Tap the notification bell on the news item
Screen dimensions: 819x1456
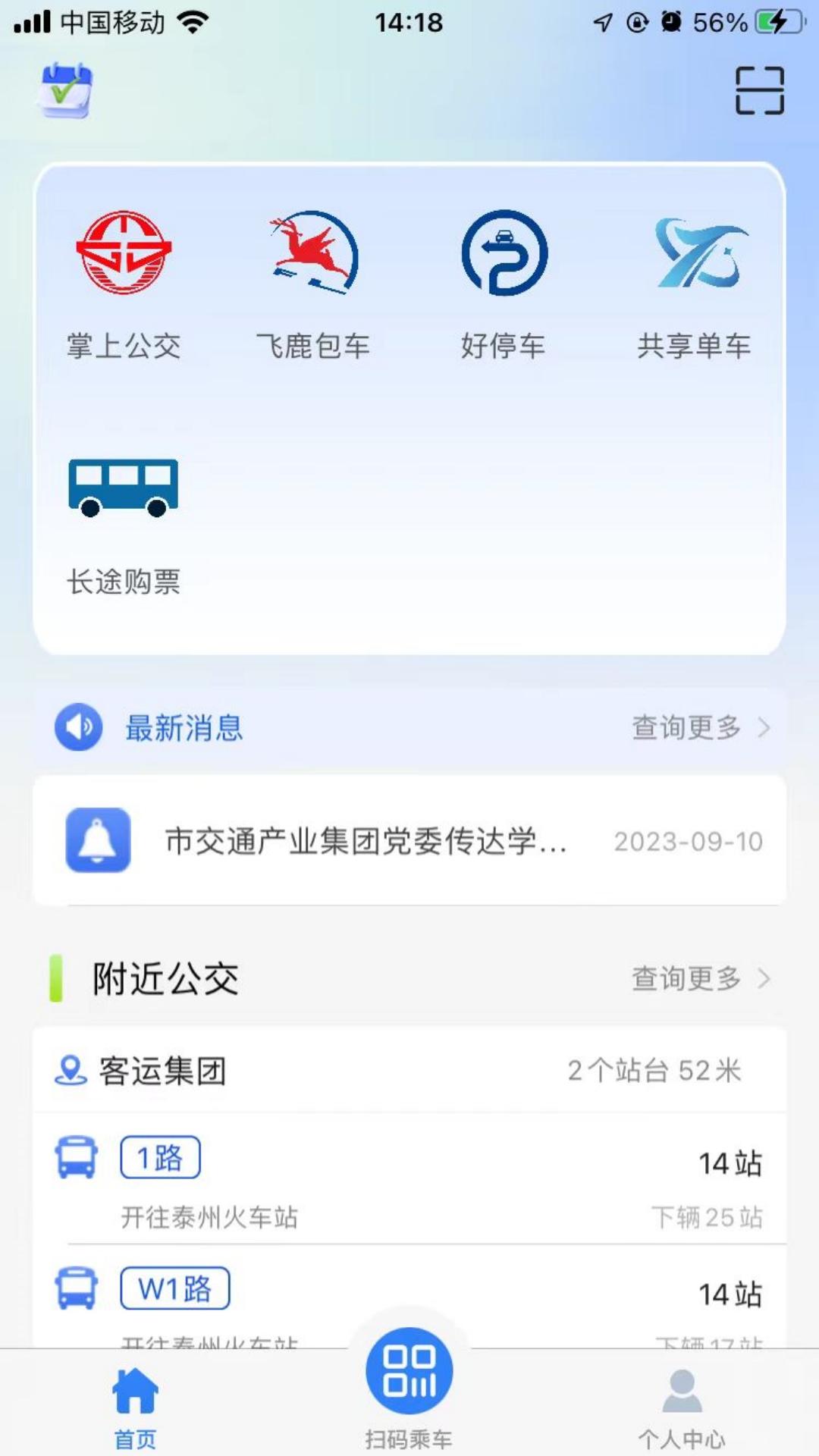[99, 842]
